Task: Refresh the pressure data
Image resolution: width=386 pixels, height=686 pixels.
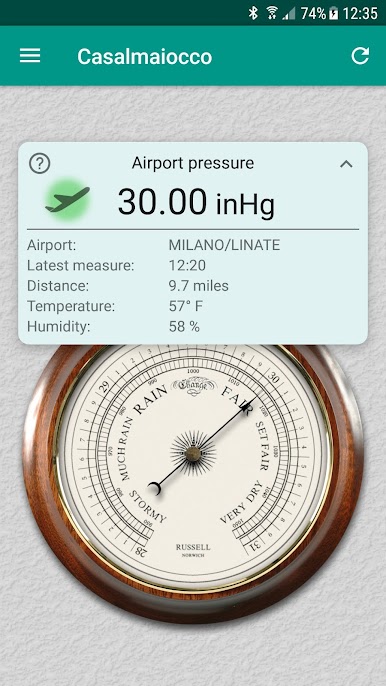Action: pyautogui.click(x=360, y=56)
